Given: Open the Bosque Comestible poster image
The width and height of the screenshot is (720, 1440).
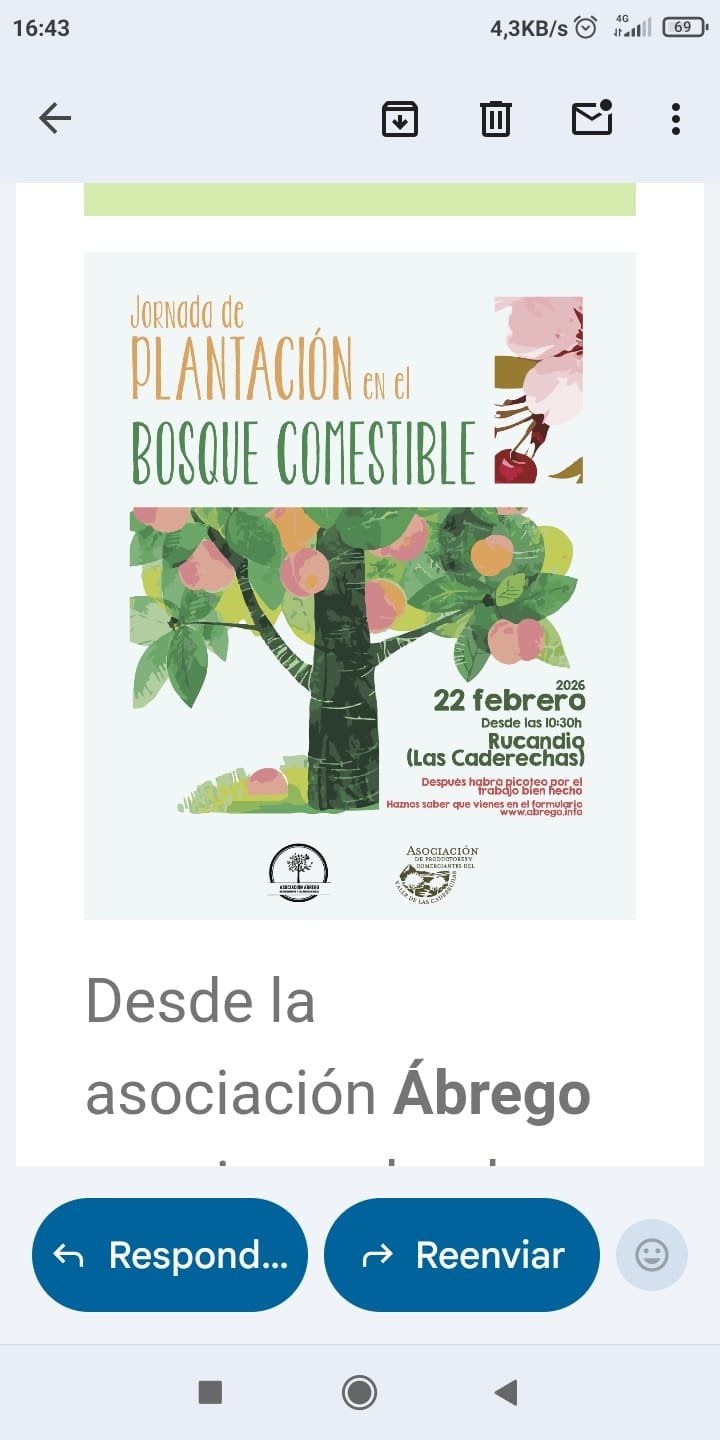Looking at the screenshot, I should [359, 585].
